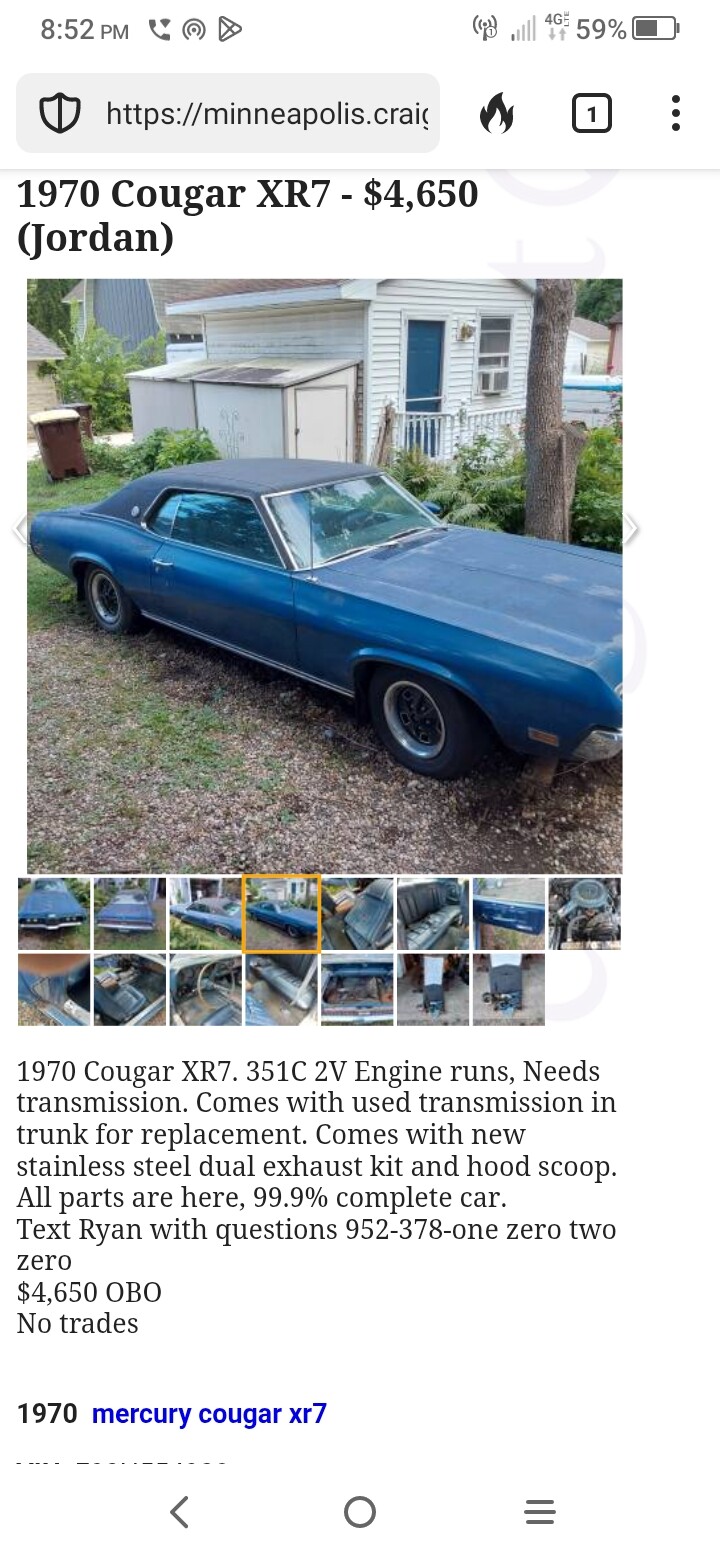Select the rear seat interior thumbnail

(x=433, y=913)
